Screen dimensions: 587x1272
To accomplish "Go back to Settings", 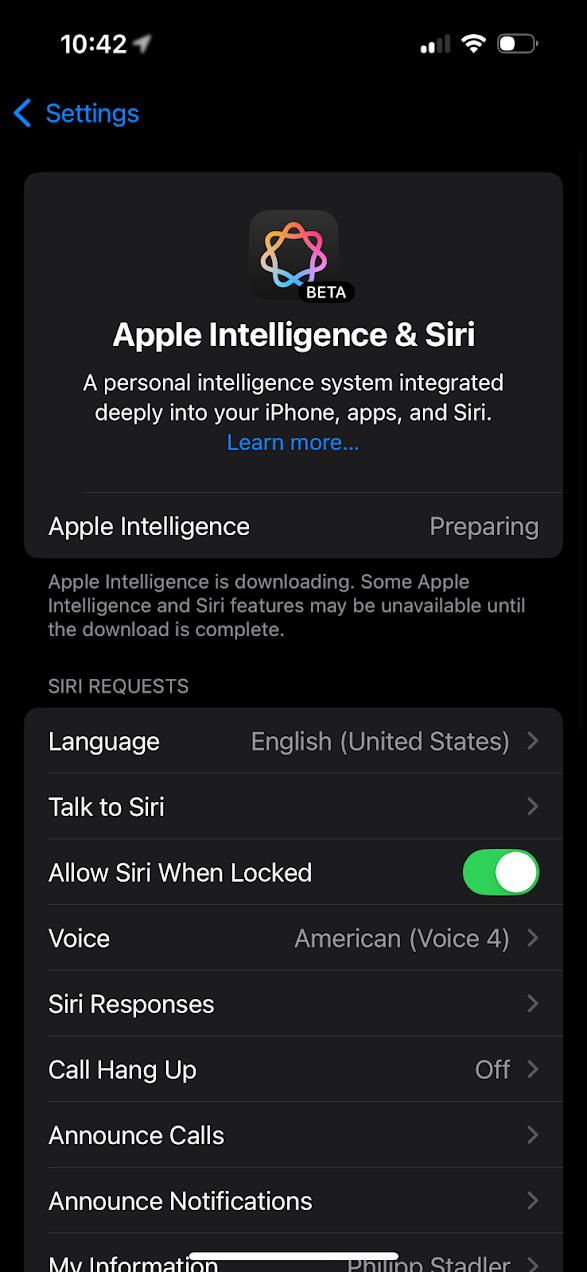I will click(x=76, y=113).
